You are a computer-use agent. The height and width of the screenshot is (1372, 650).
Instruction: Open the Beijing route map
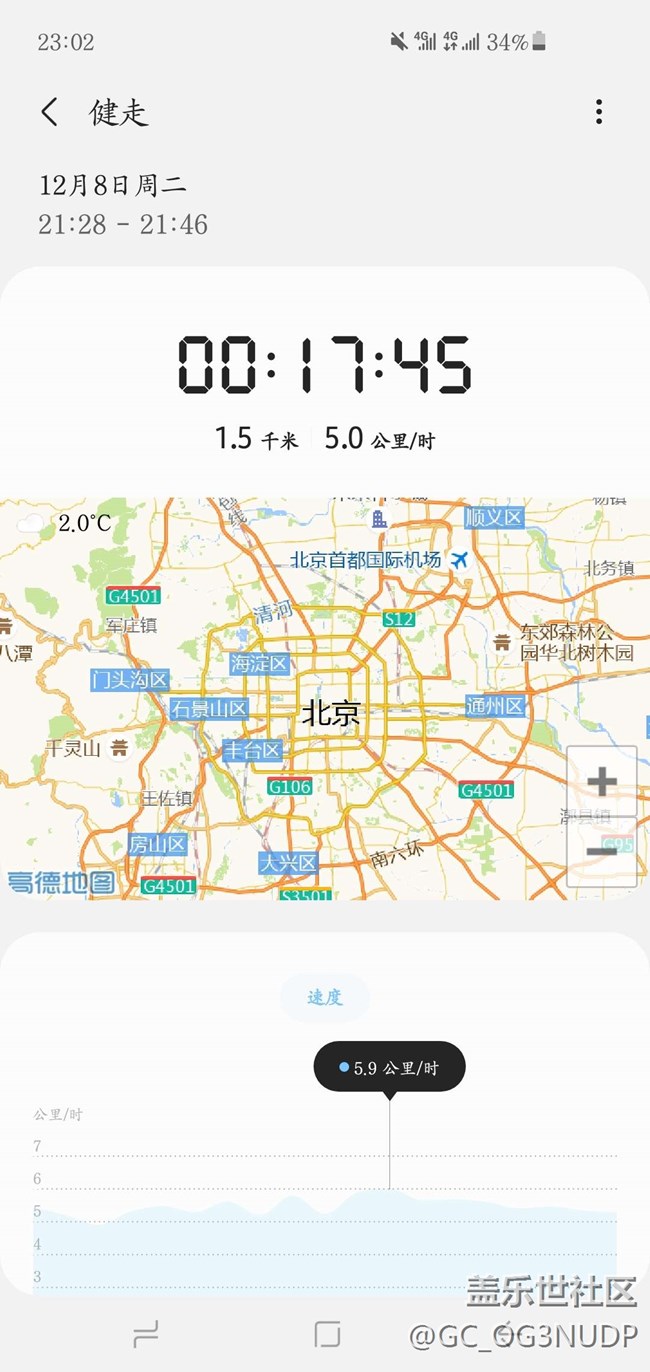click(325, 698)
